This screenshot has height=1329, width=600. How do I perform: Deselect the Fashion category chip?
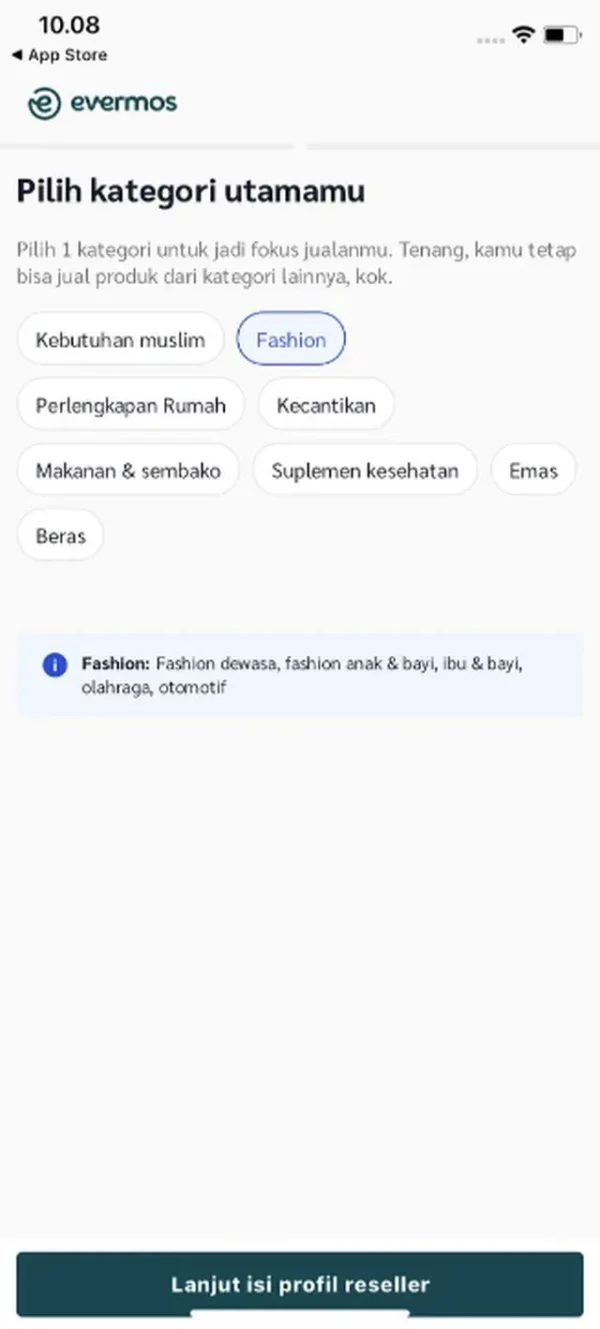(x=291, y=340)
